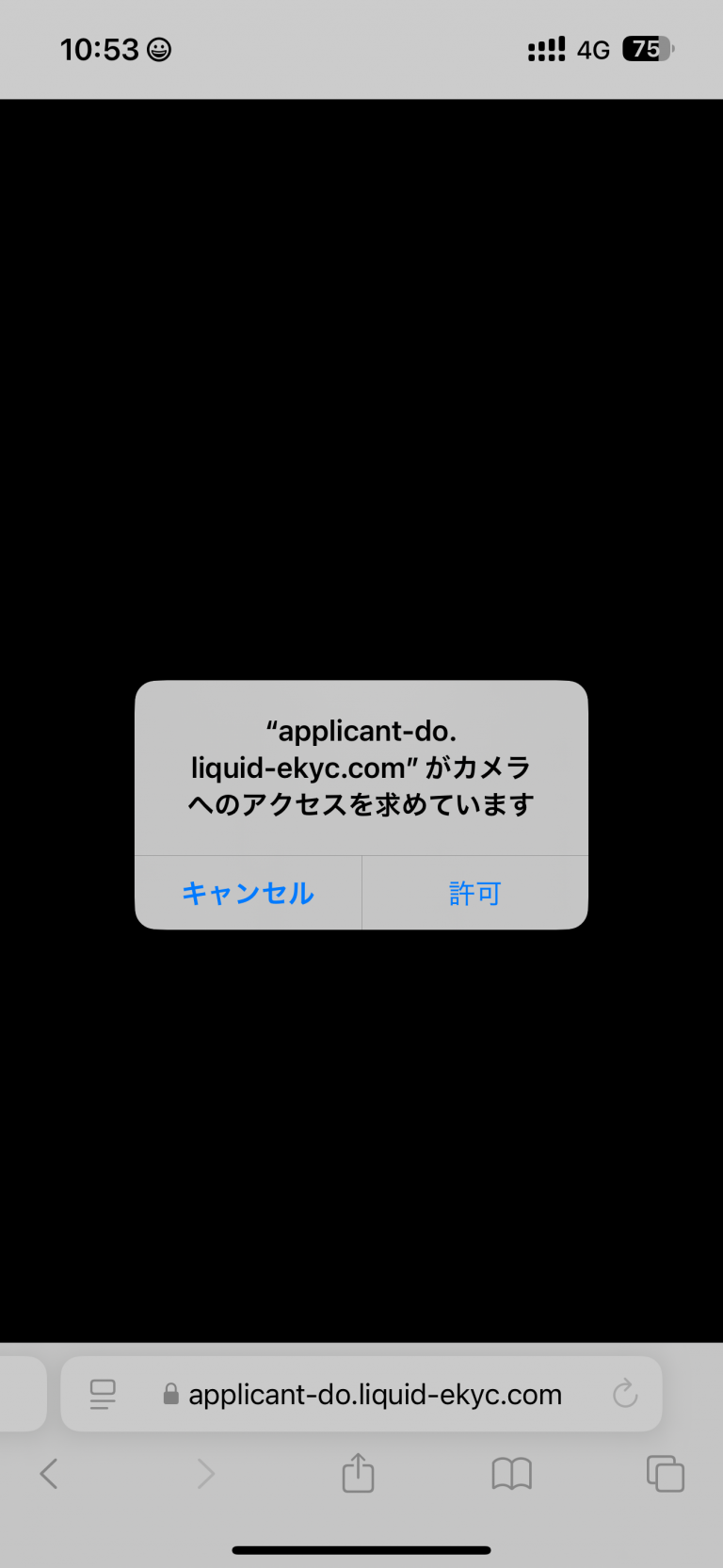723x1568 pixels.
Task: Deny camera access by tapping キャンセル
Action: point(248,893)
